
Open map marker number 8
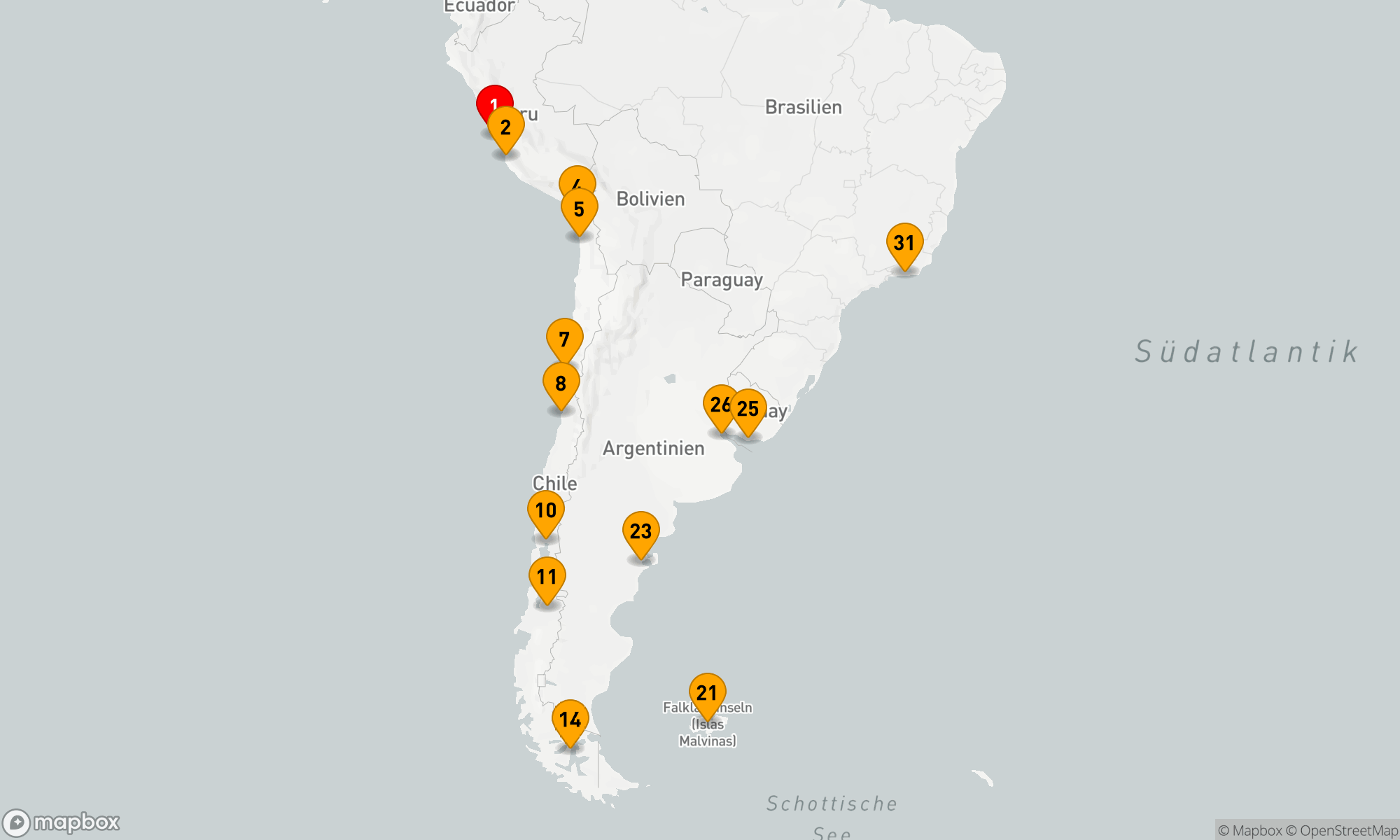pyautogui.click(x=561, y=384)
